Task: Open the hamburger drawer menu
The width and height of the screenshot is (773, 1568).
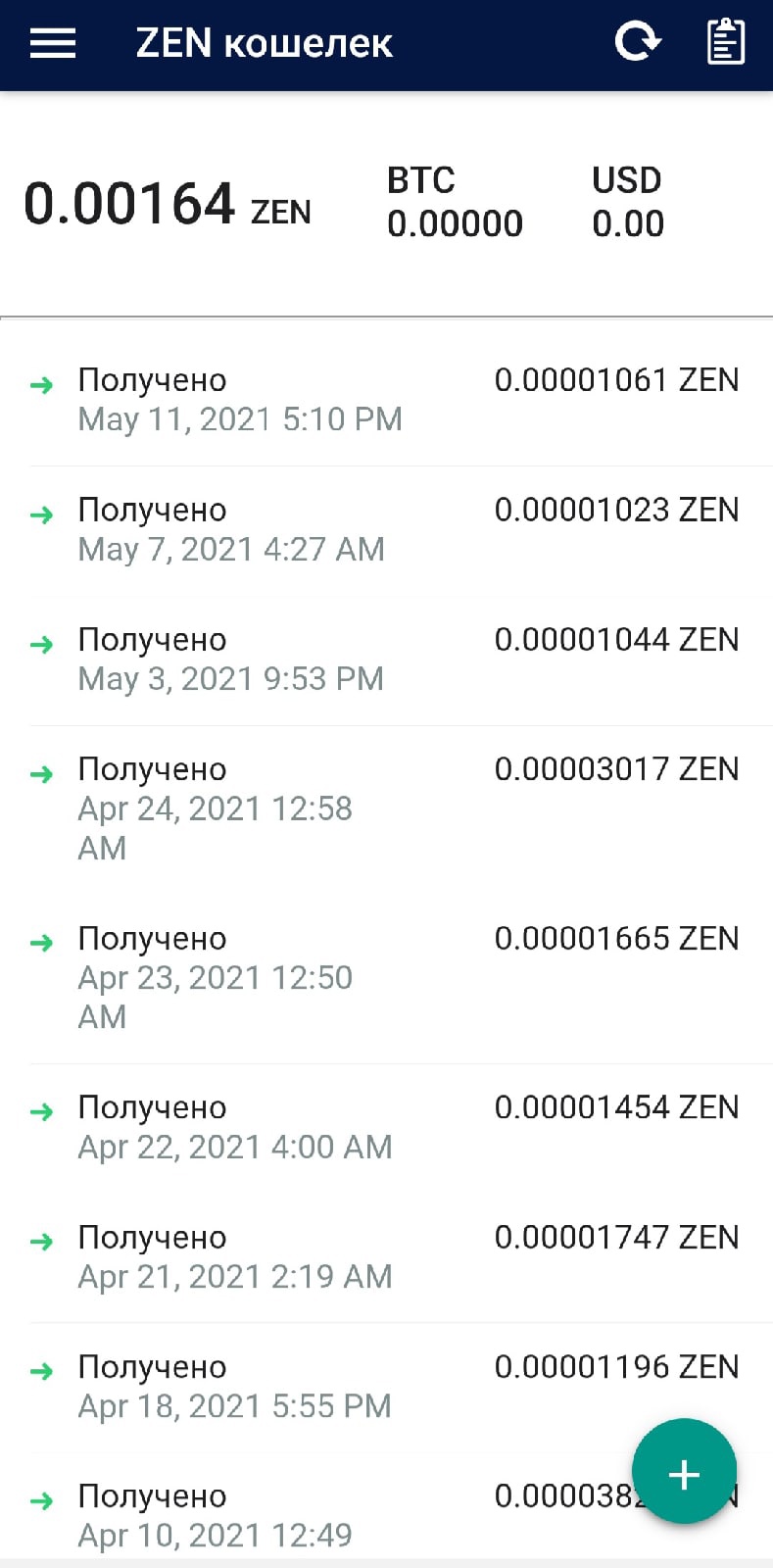Action: pos(53,43)
